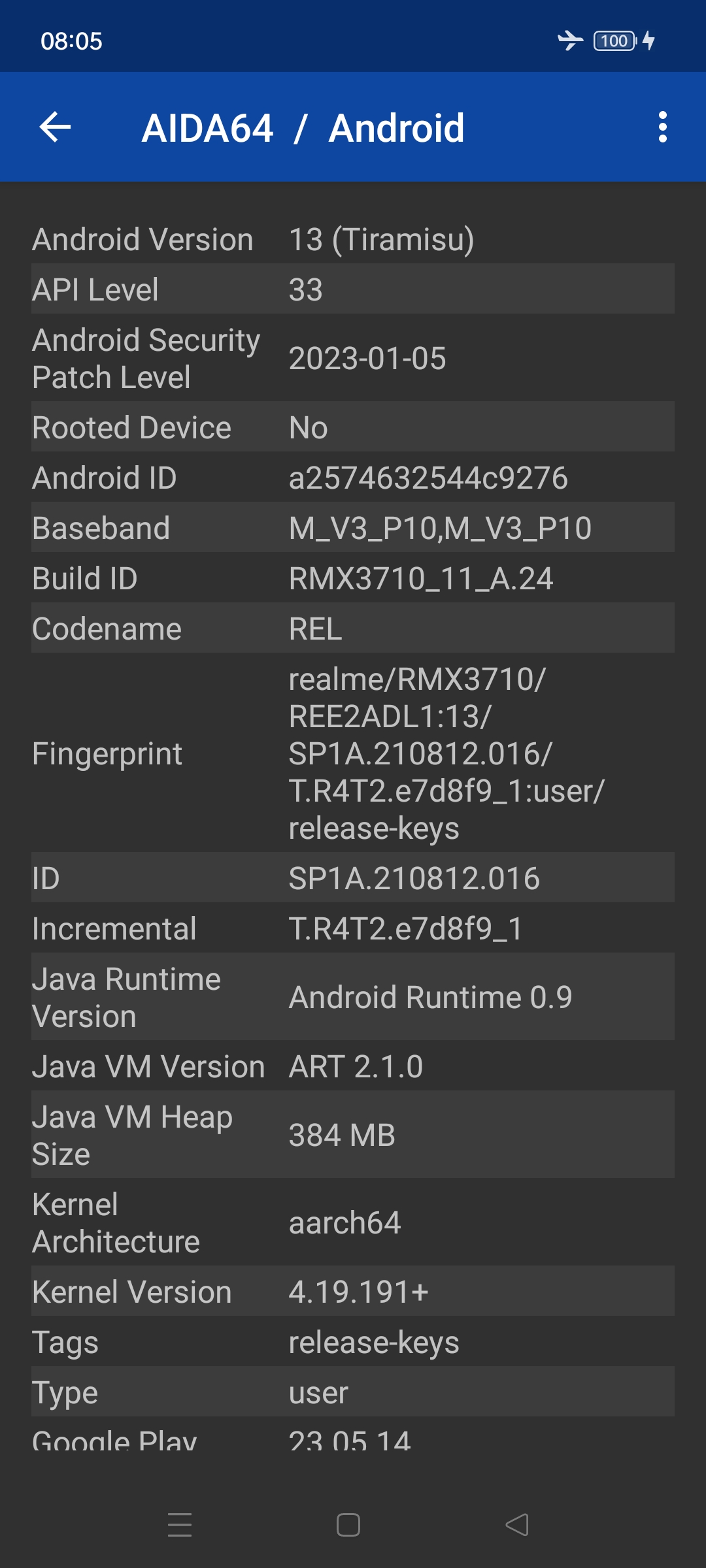Open the three-dot overflow menu
This screenshot has width=706, height=1568.
coord(662,127)
